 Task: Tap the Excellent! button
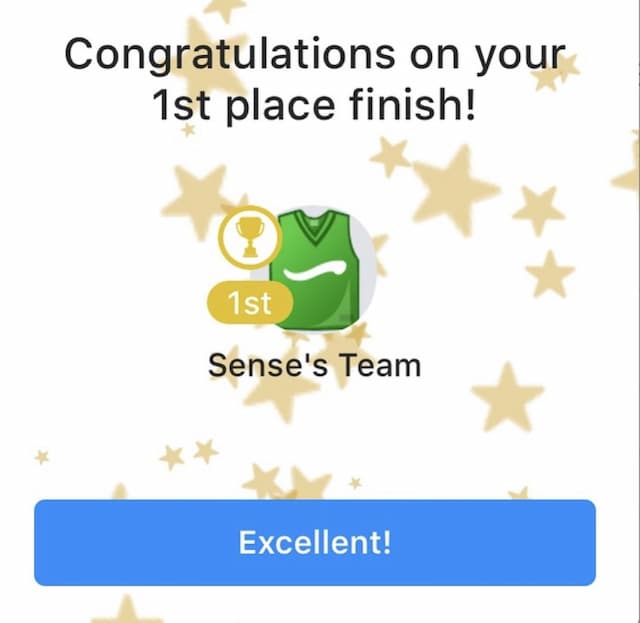315,543
